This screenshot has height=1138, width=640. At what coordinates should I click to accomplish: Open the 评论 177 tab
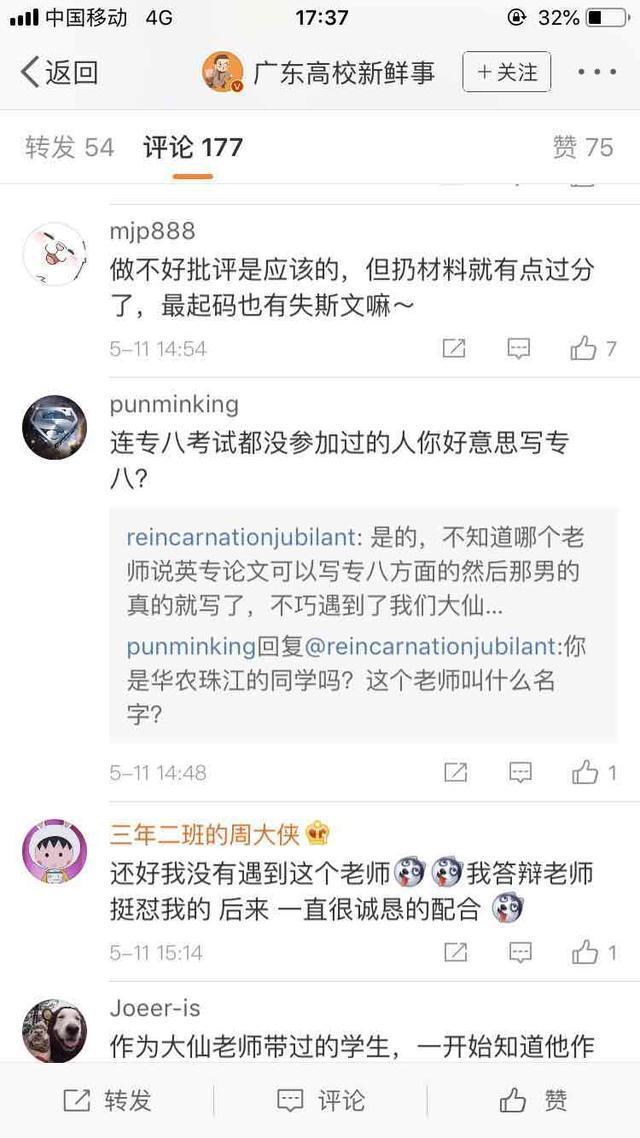pyautogui.click(x=192, y=147)
